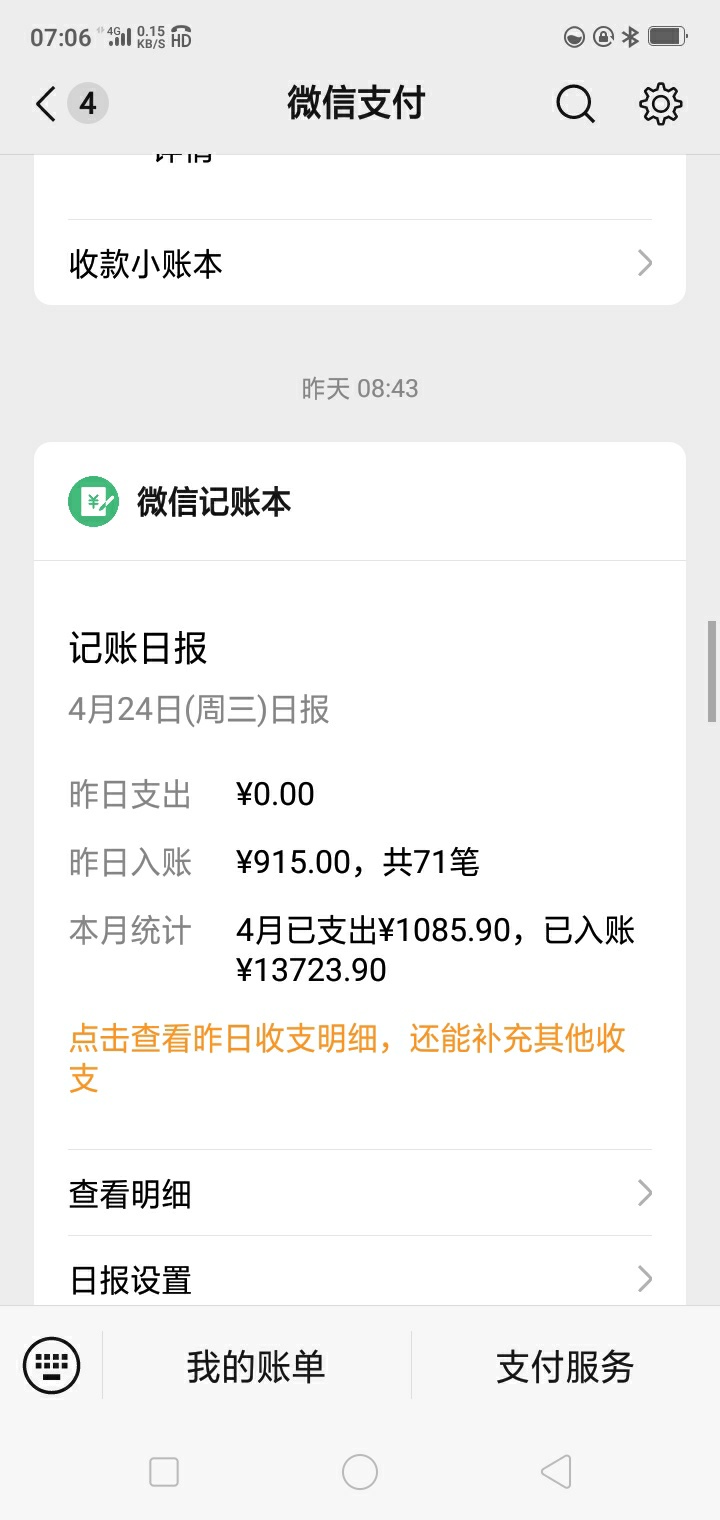Open the 支付服务 menu
This screenshot has width=720, height=1520.
click(565, 1366)
